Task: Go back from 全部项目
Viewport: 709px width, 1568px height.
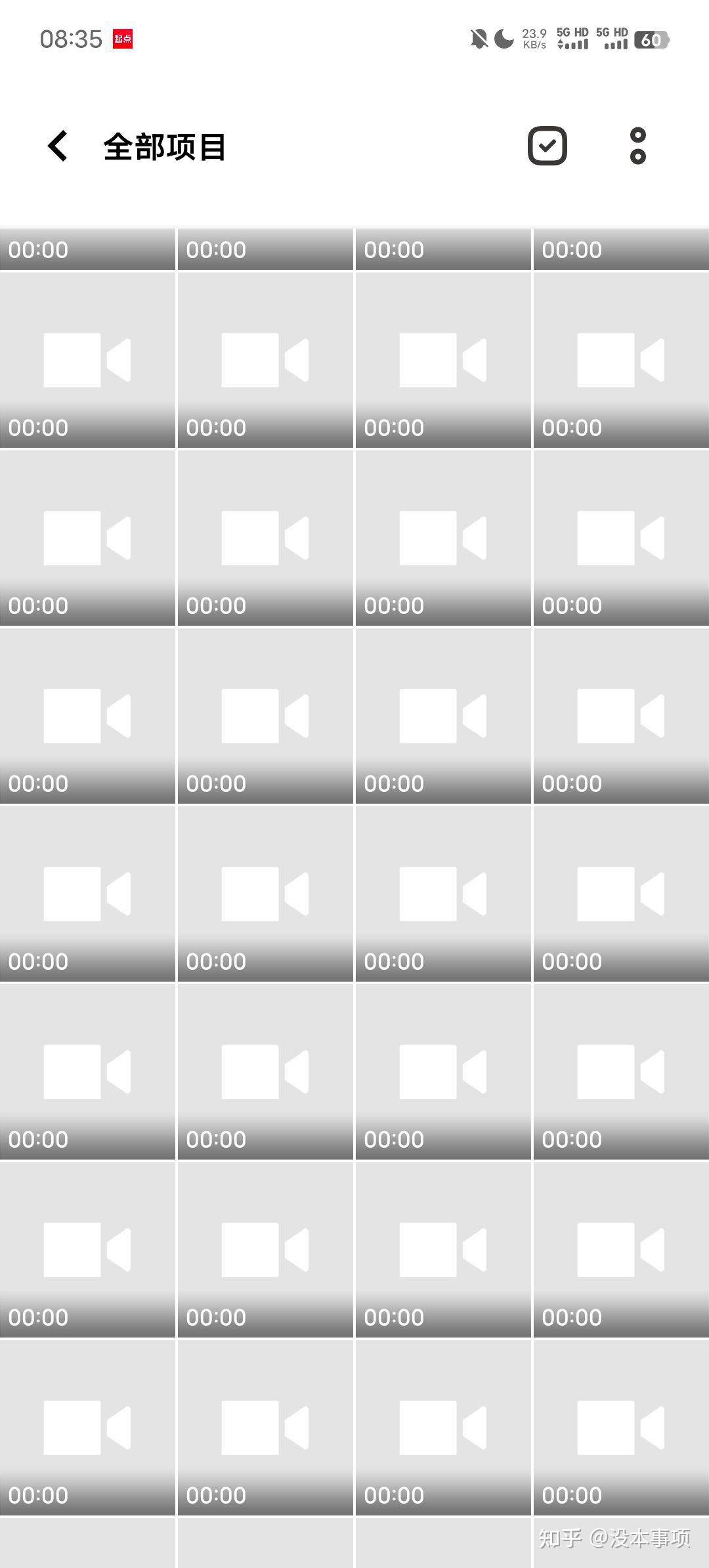Action: pyautogui.click(x=58, y=146)
